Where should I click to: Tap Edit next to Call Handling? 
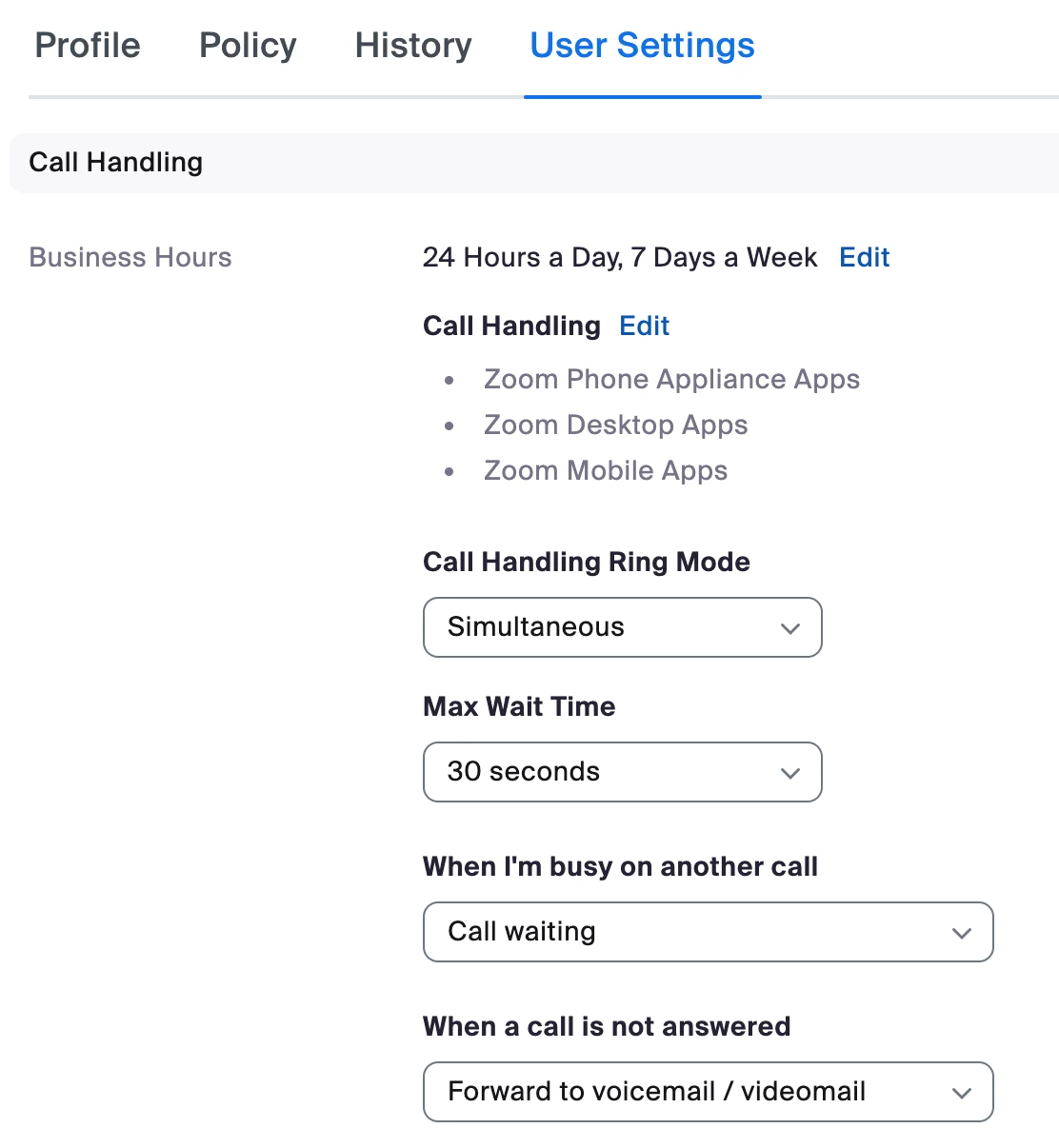coord(644,326)
